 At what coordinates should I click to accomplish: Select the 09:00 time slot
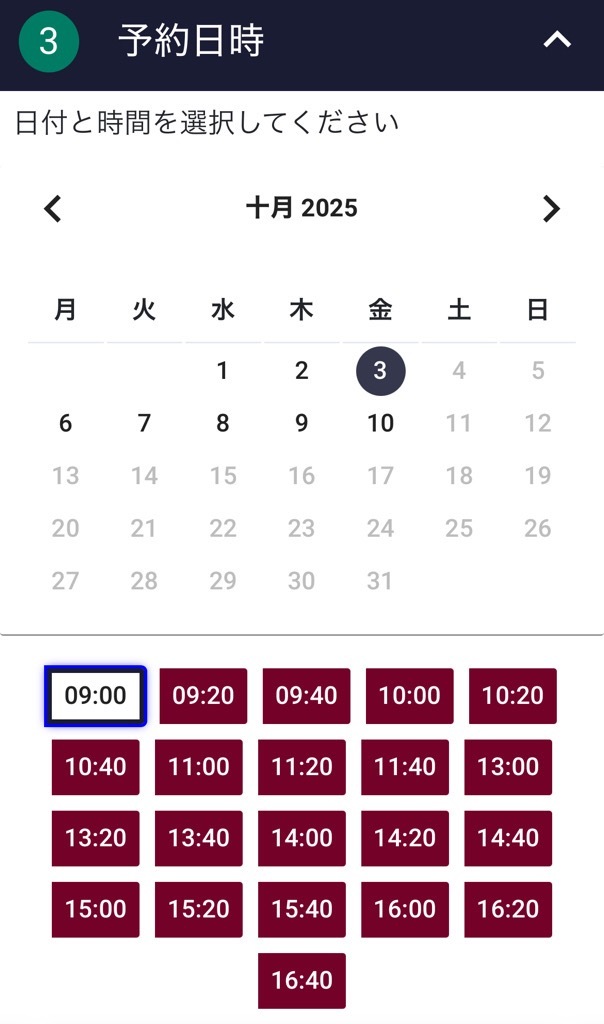96,696
